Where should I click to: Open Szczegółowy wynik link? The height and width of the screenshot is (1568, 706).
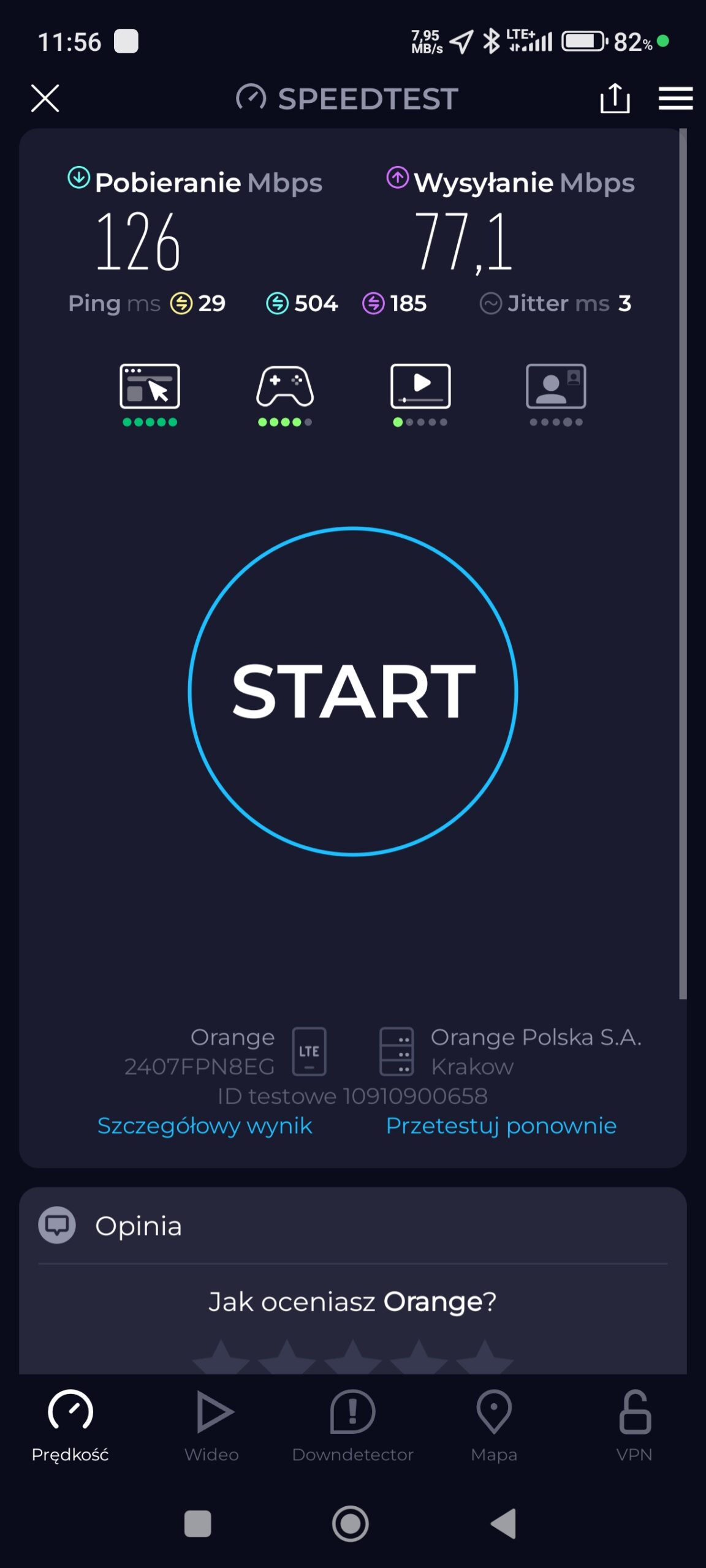click(205, 1126)
